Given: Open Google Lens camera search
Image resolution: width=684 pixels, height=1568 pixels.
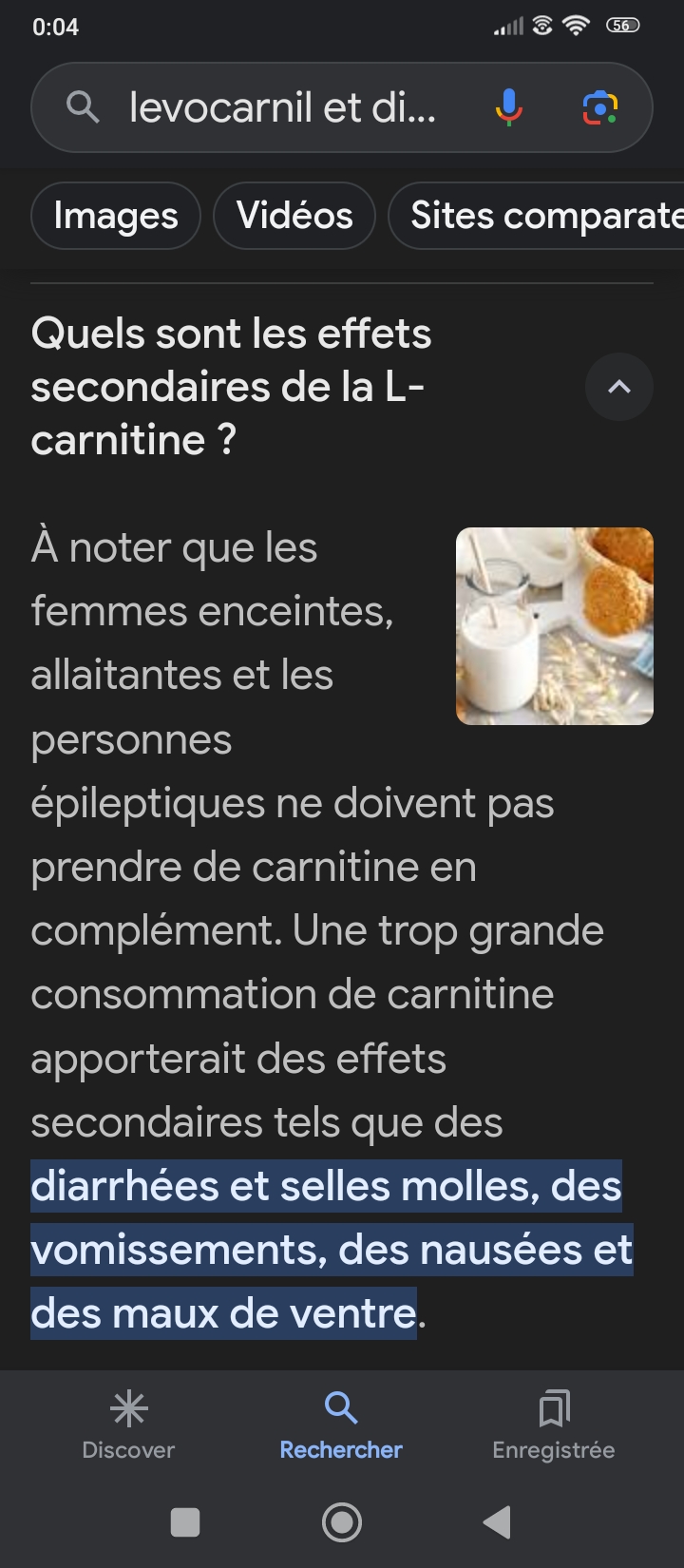Looking at the screenshot, I should 599,108.
